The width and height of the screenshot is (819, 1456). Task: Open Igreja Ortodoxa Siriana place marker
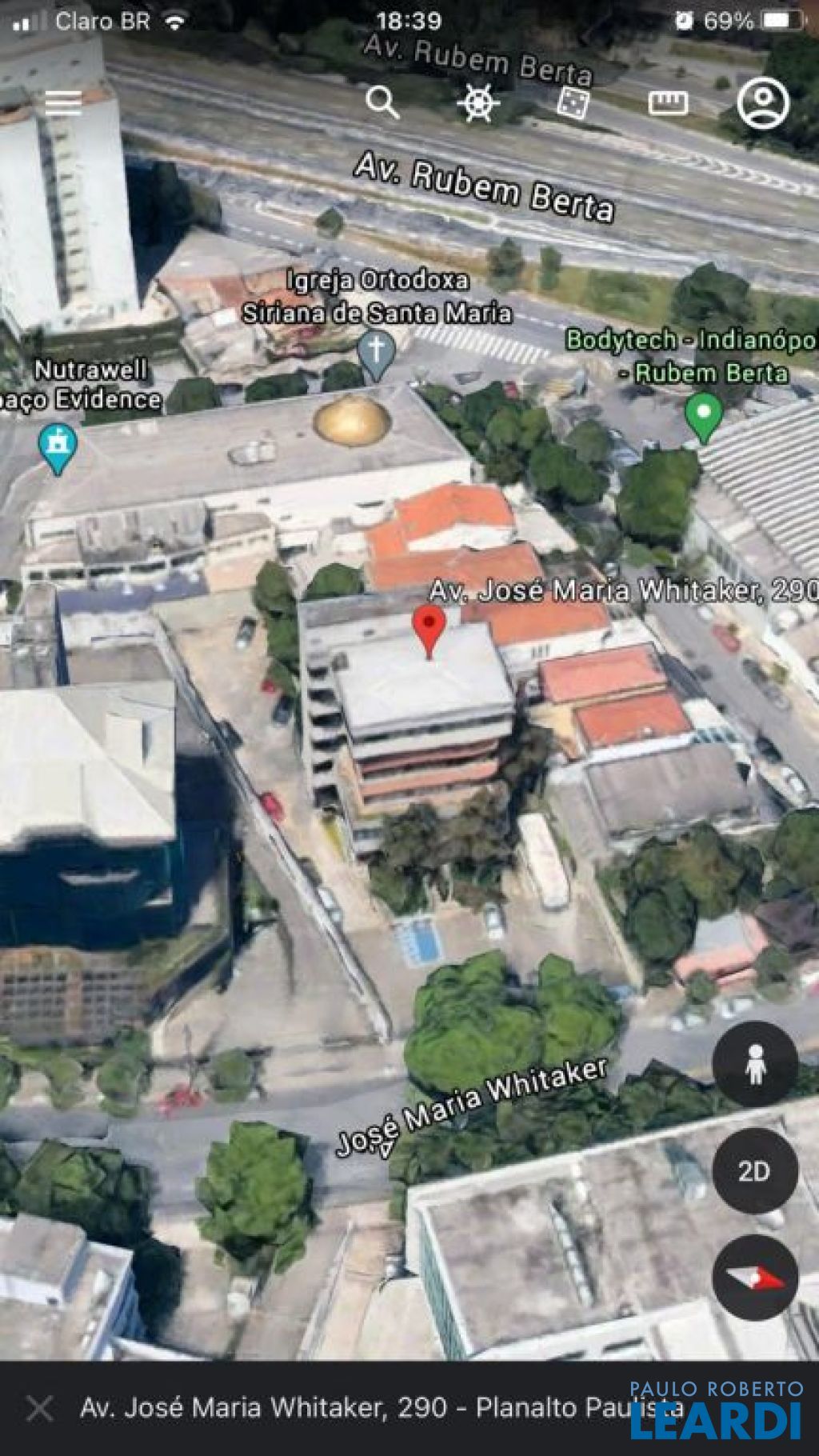tap(376, 355)
